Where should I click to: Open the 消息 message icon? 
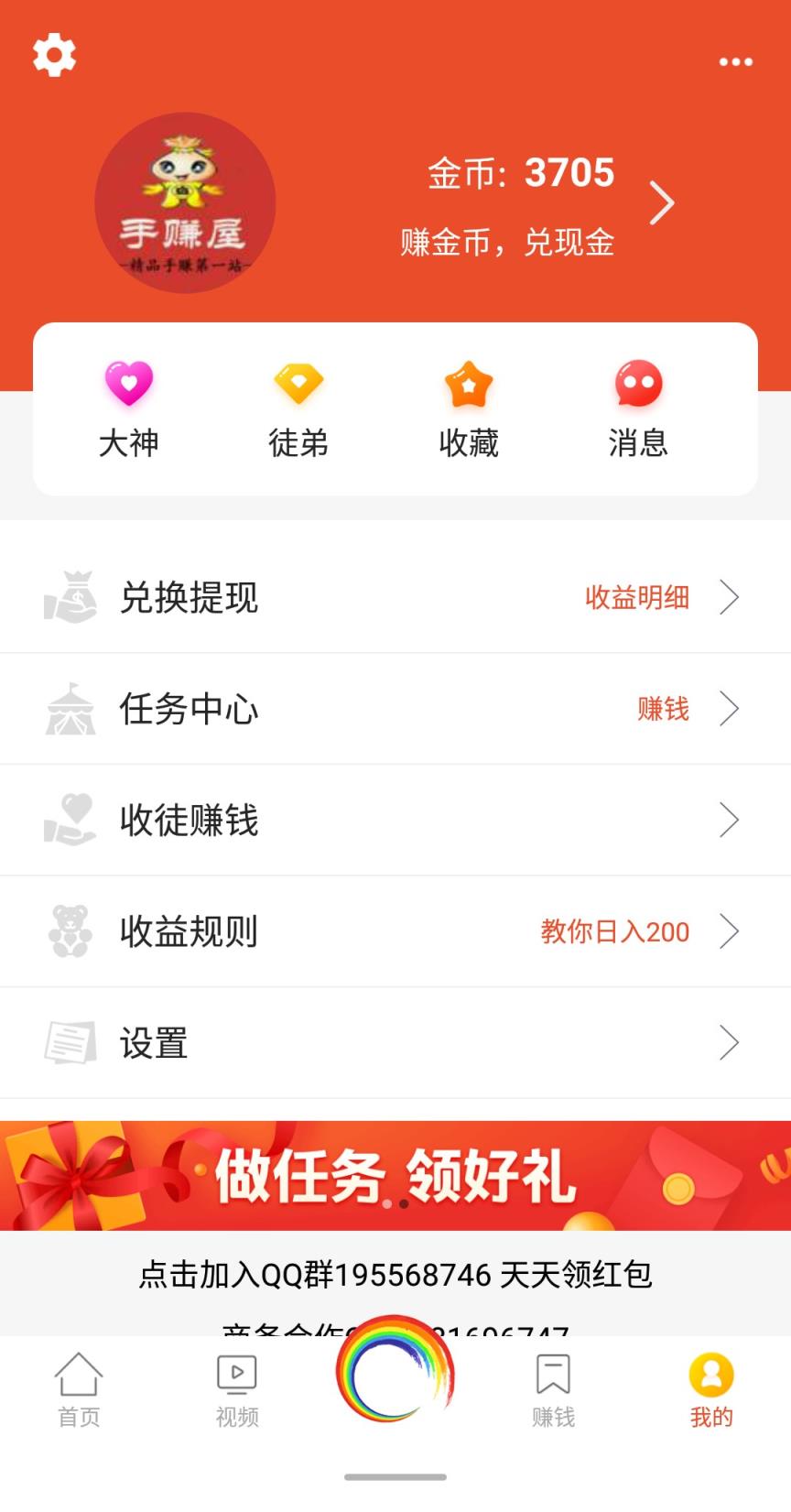tap(637, 384)
